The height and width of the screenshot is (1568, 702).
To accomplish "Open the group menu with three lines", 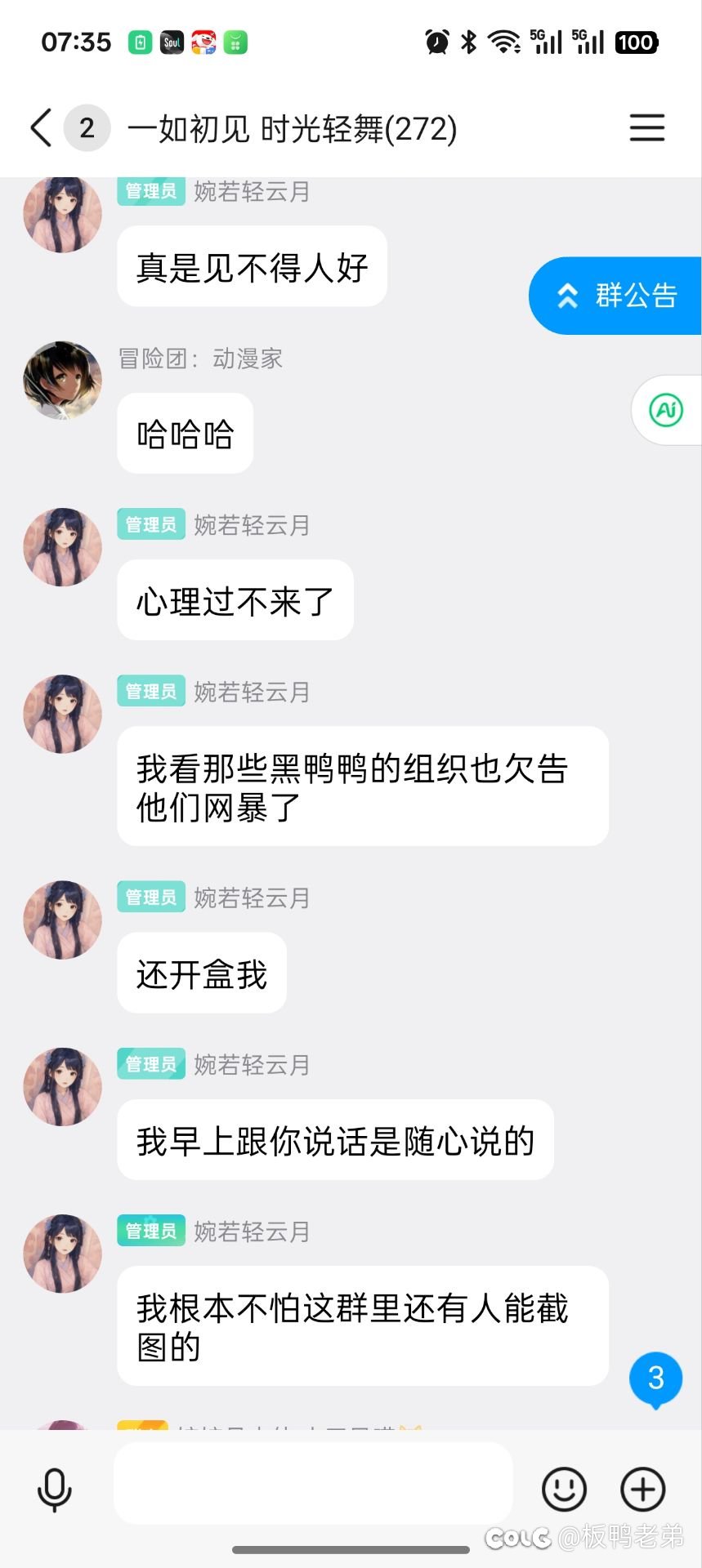I will [x=646, y=128].
